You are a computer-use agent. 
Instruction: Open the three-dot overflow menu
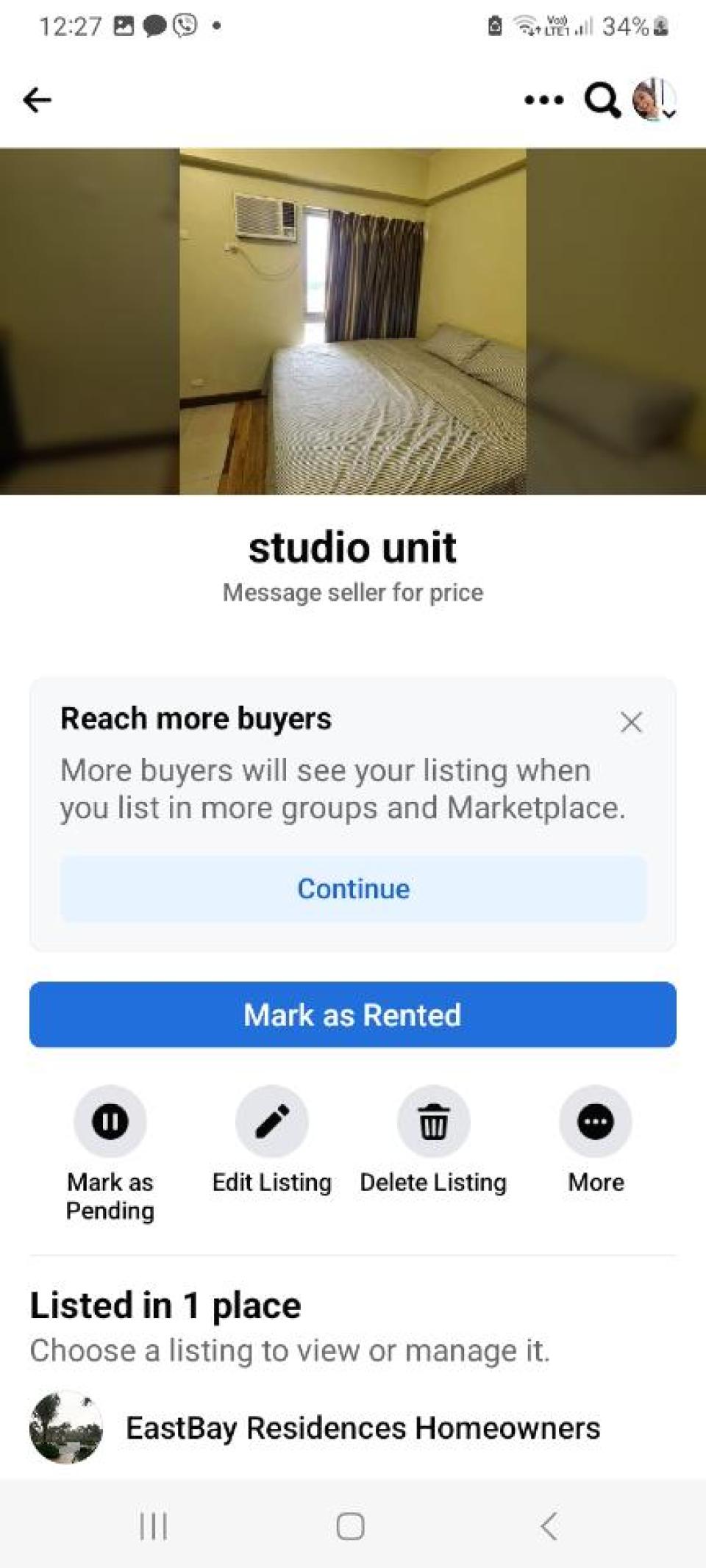[x=543, y=99]
